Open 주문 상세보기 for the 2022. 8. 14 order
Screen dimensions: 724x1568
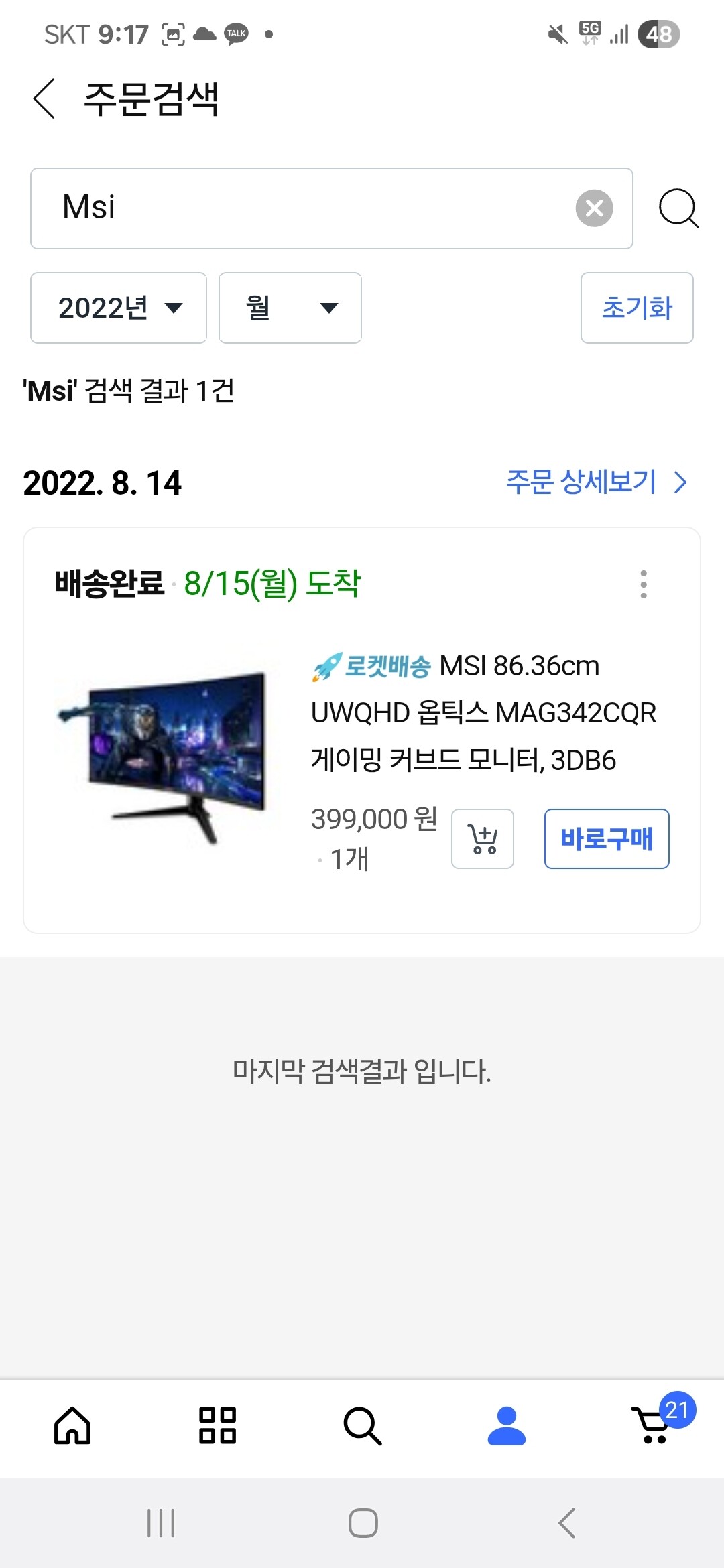coord(596,482)
